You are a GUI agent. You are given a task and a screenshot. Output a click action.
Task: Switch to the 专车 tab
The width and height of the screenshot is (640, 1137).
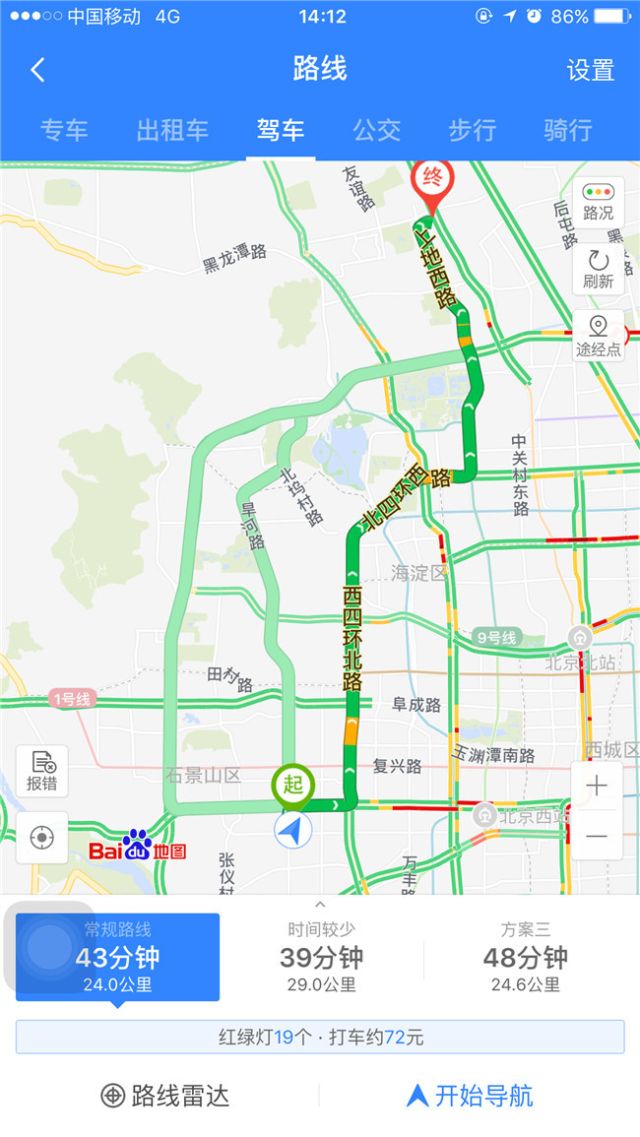point(64,130)
